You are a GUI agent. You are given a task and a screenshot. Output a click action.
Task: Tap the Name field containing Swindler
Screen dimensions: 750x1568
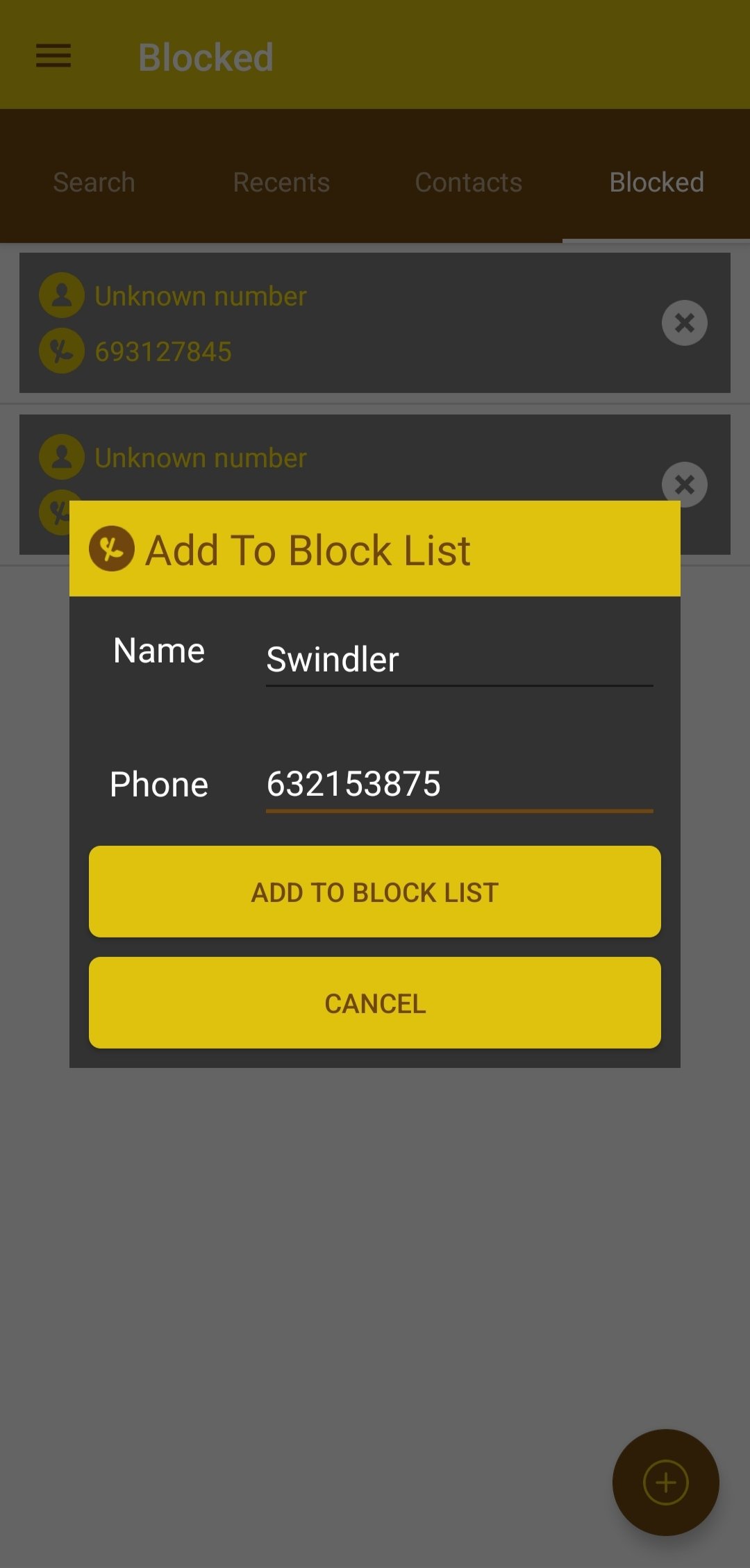pos(459,659)
